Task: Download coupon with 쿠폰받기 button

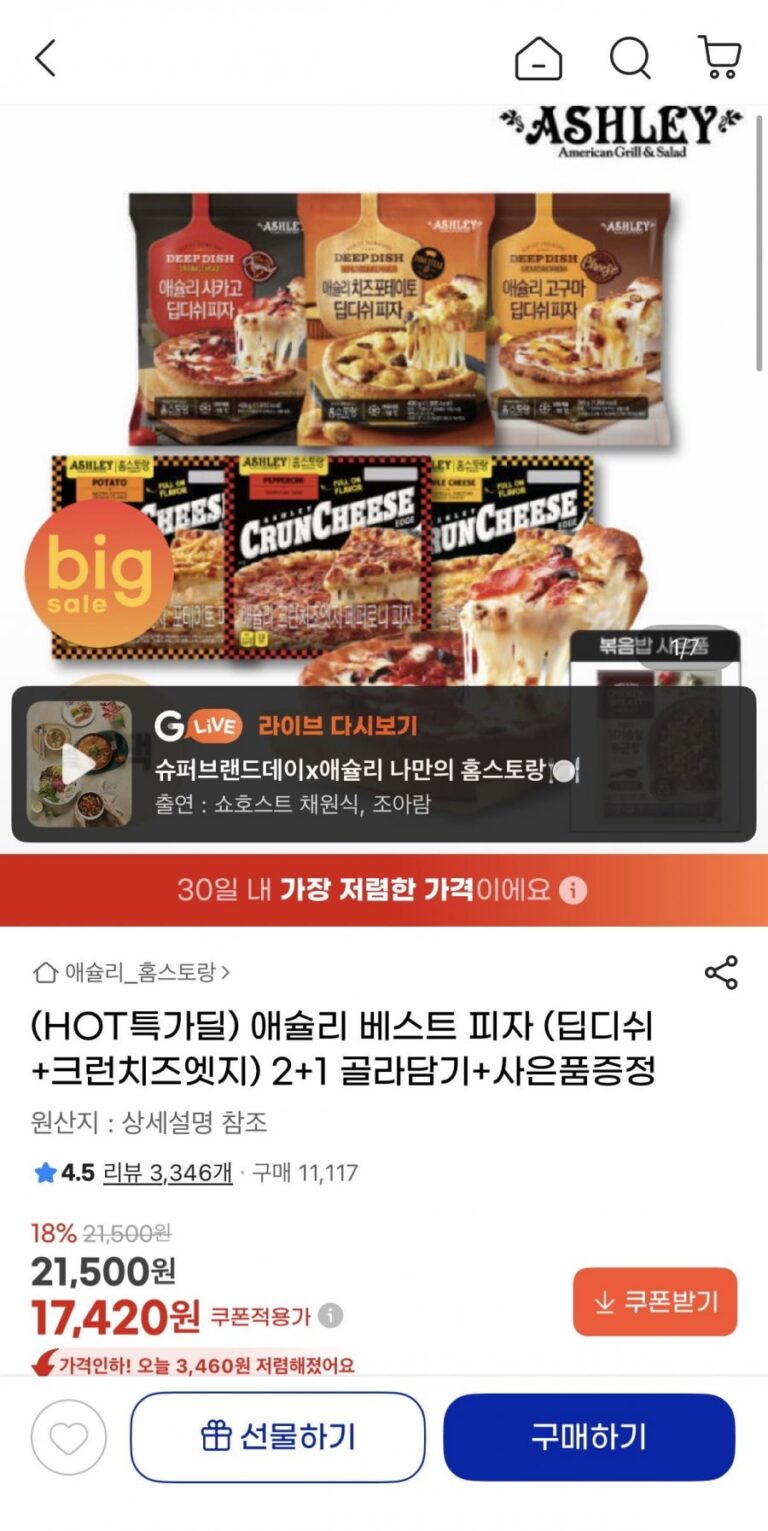Action: [655, 1302]
